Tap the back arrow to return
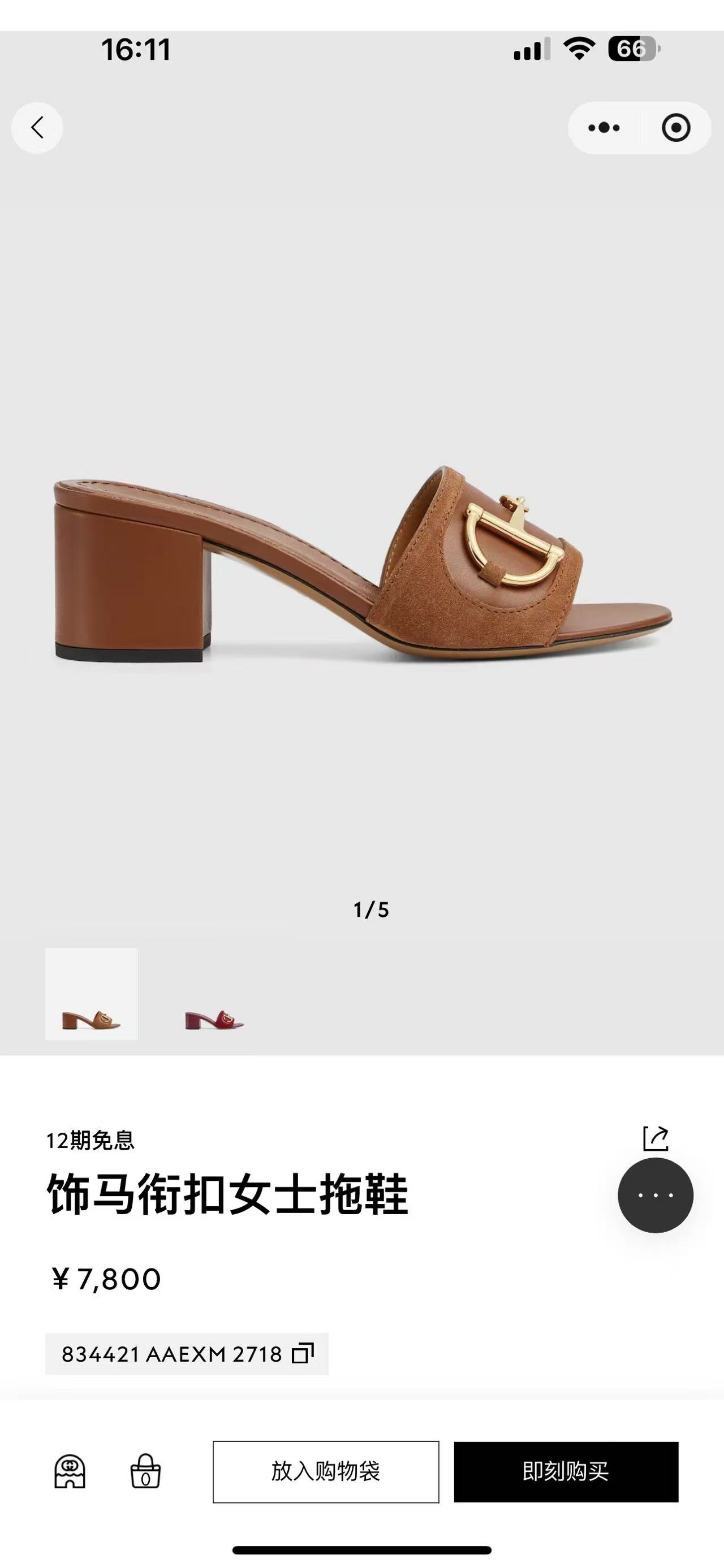724x1568 pixels. pos(37,127)
